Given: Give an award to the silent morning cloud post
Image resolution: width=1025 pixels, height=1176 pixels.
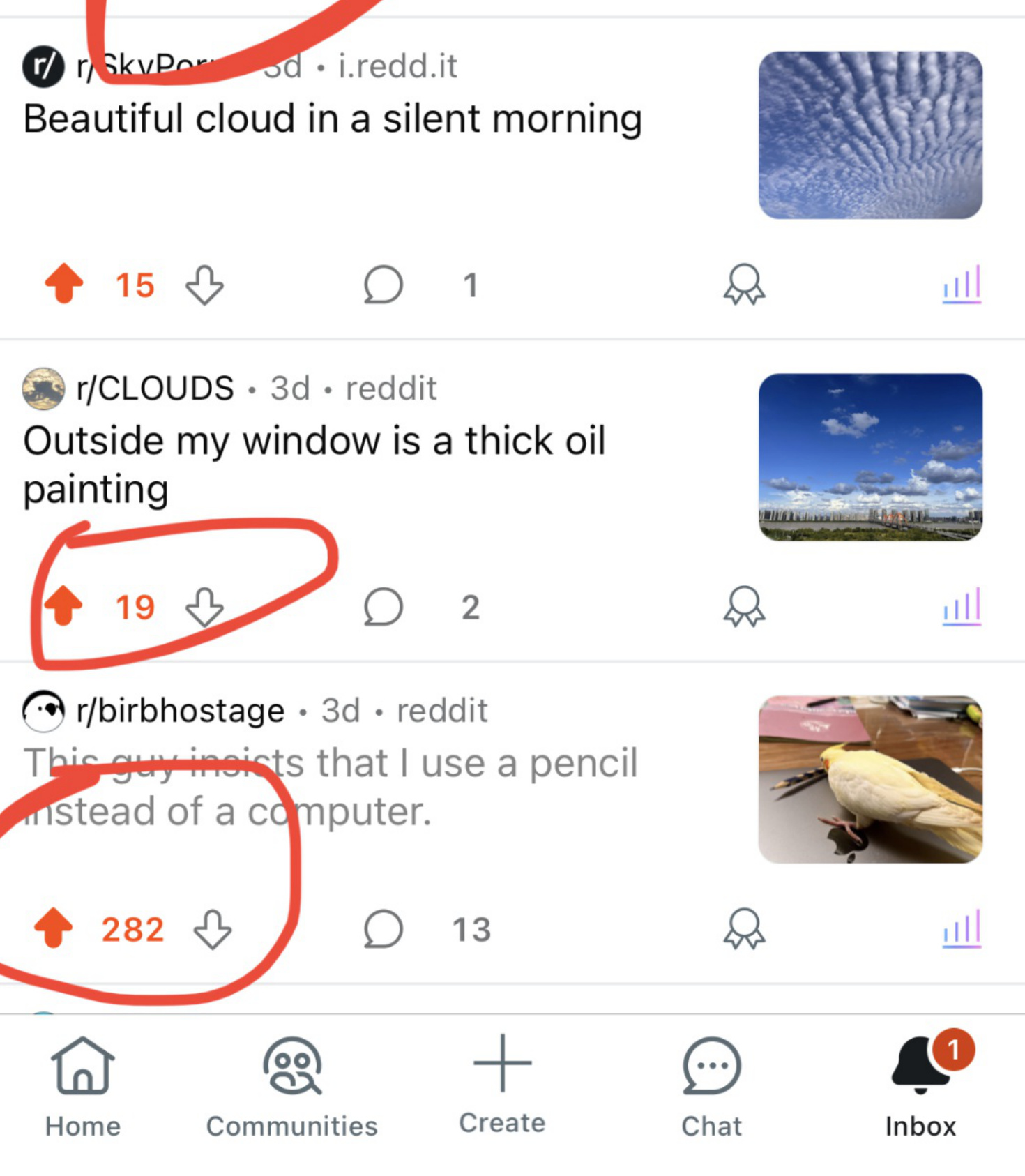Looking at the screenshot, I should tap(744, 285).
